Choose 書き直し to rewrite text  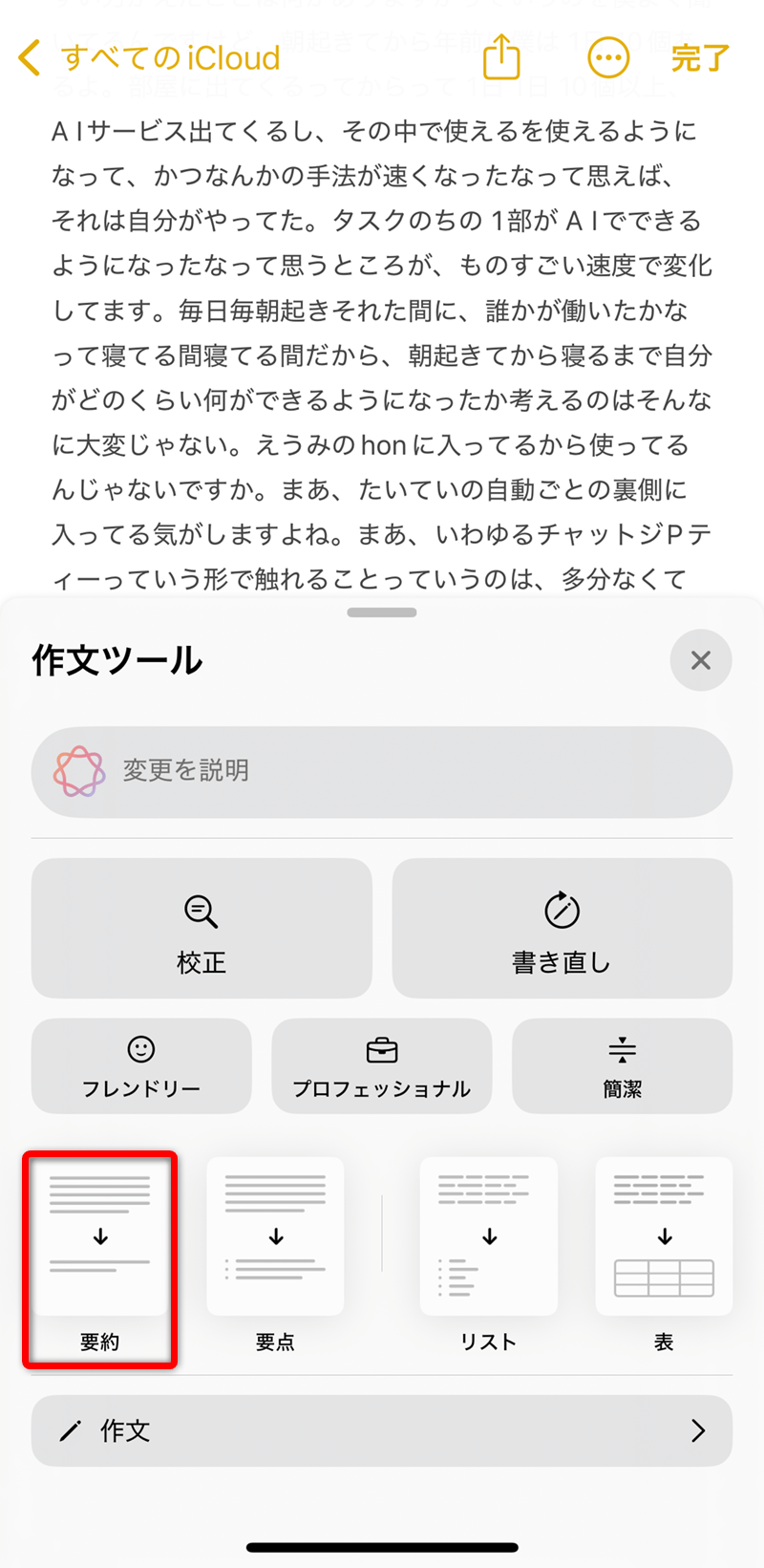562,928
